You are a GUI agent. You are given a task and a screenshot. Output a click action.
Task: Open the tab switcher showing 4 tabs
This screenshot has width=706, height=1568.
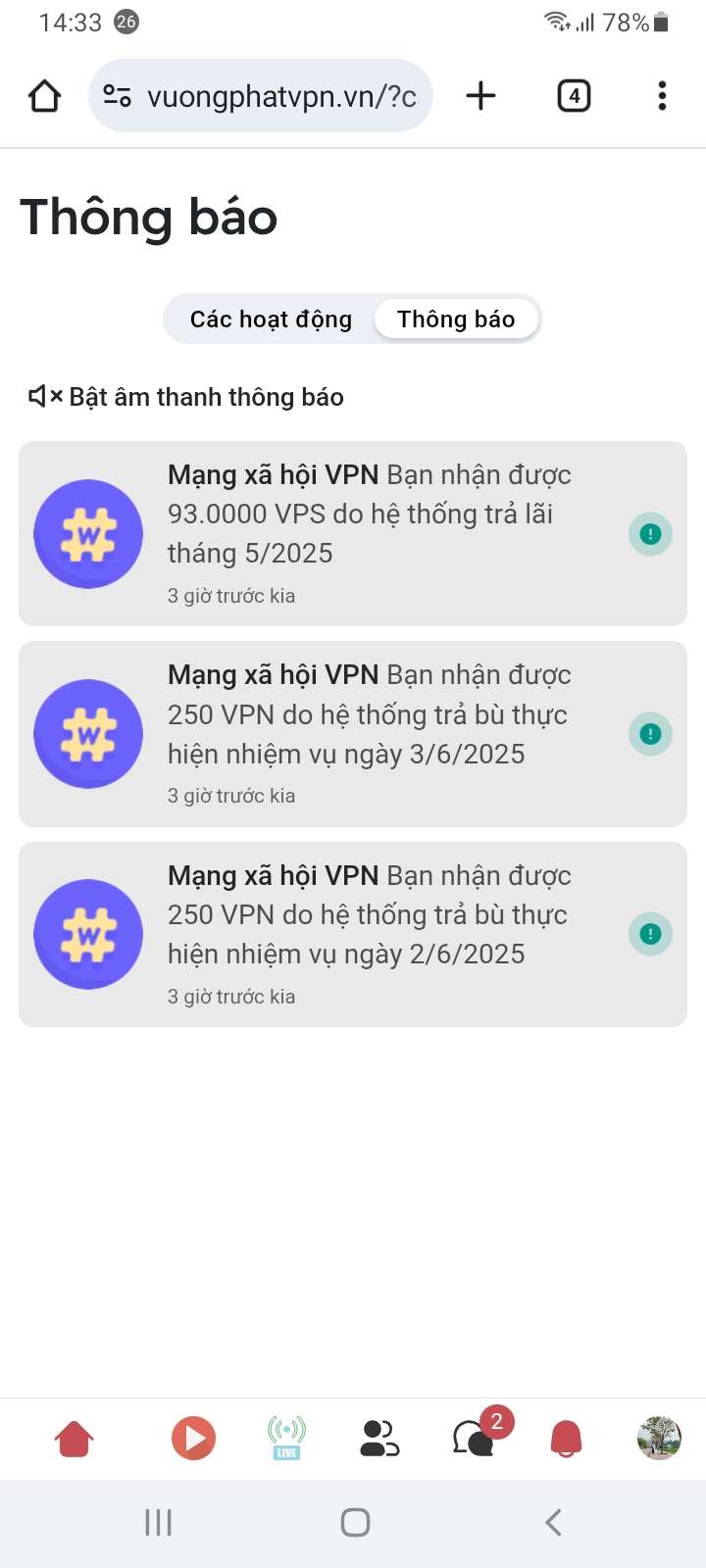pyautogui.click(x=574, y=96)
